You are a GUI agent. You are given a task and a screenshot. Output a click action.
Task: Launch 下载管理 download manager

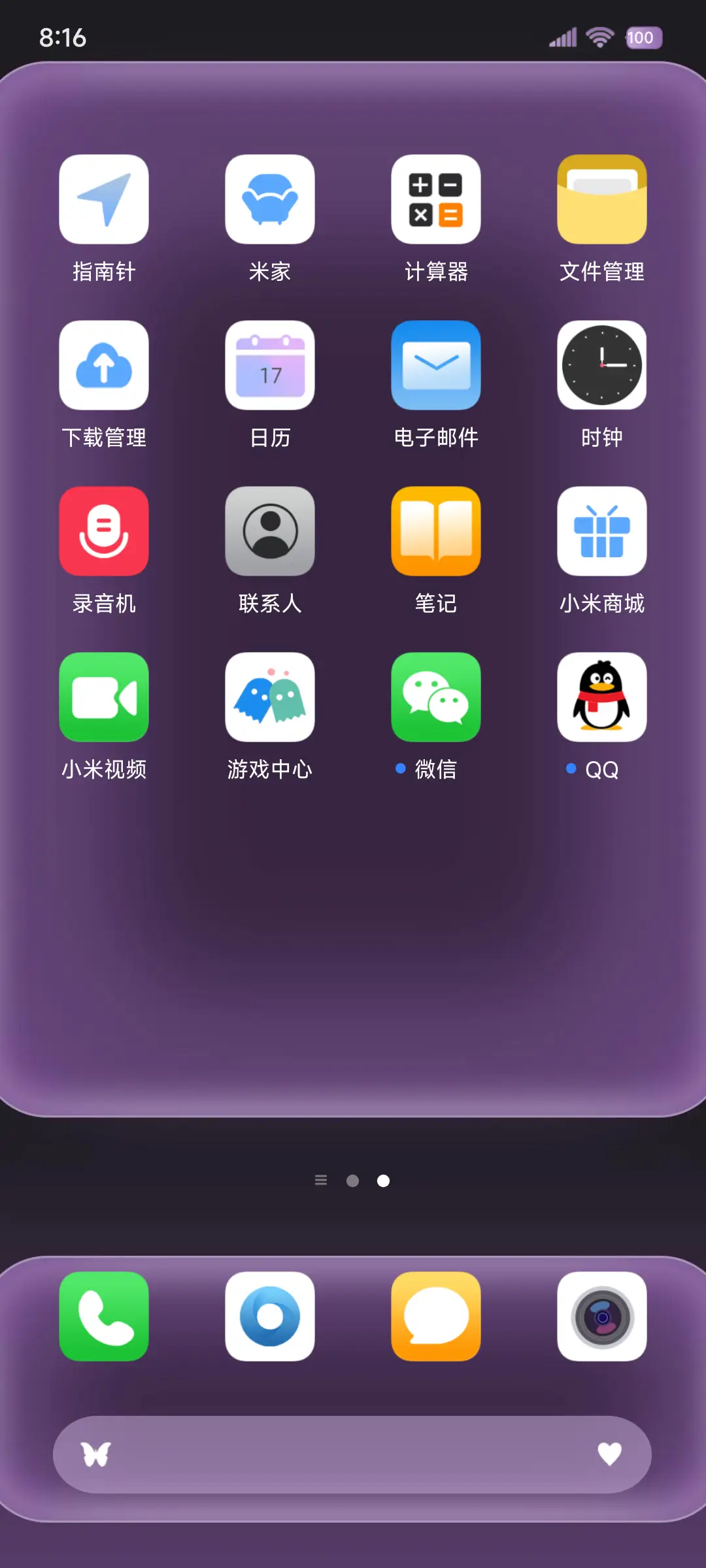[x=104, y=366]
